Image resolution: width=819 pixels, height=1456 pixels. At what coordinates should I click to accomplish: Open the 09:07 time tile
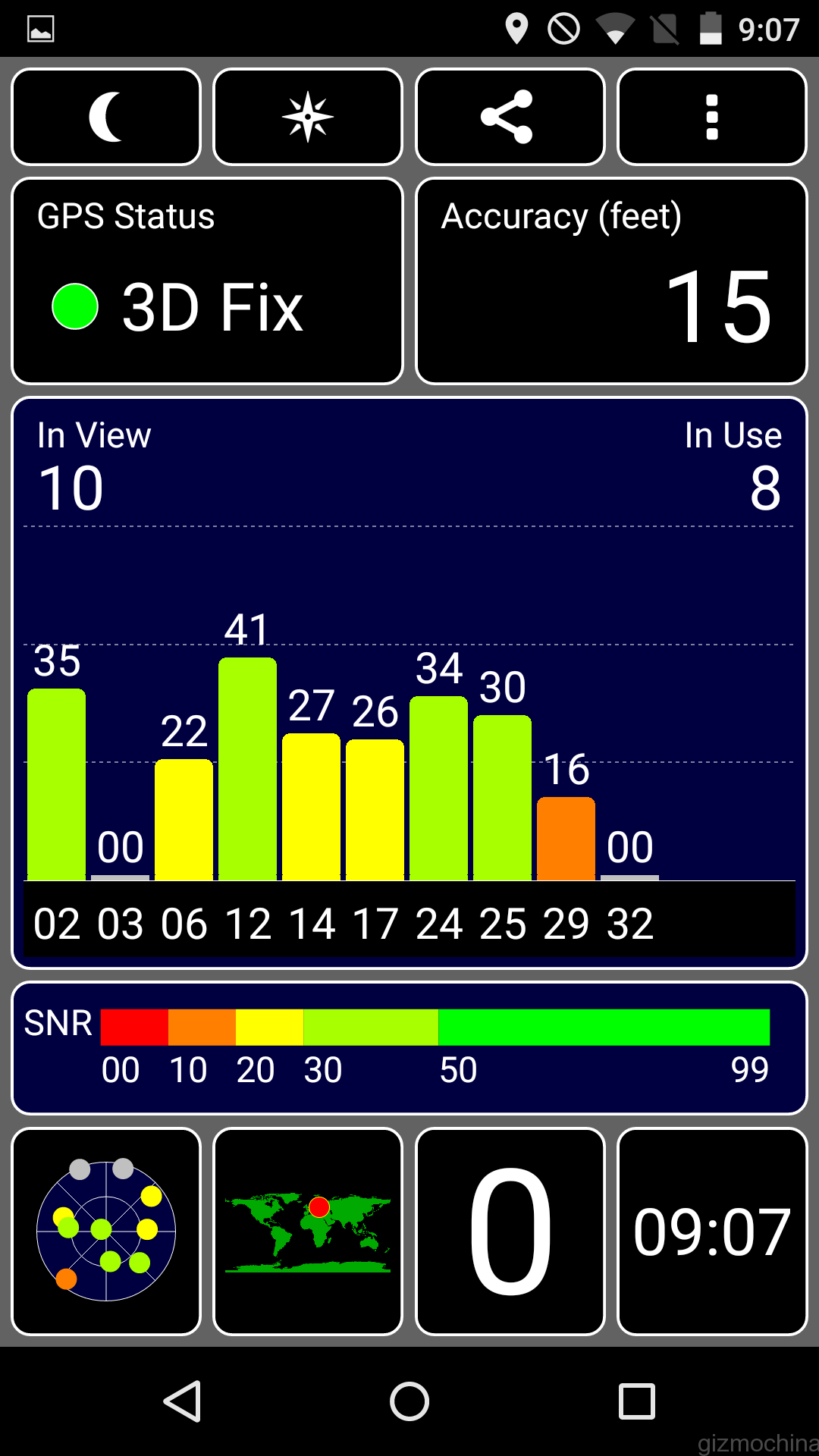(x=711, y=1231)
